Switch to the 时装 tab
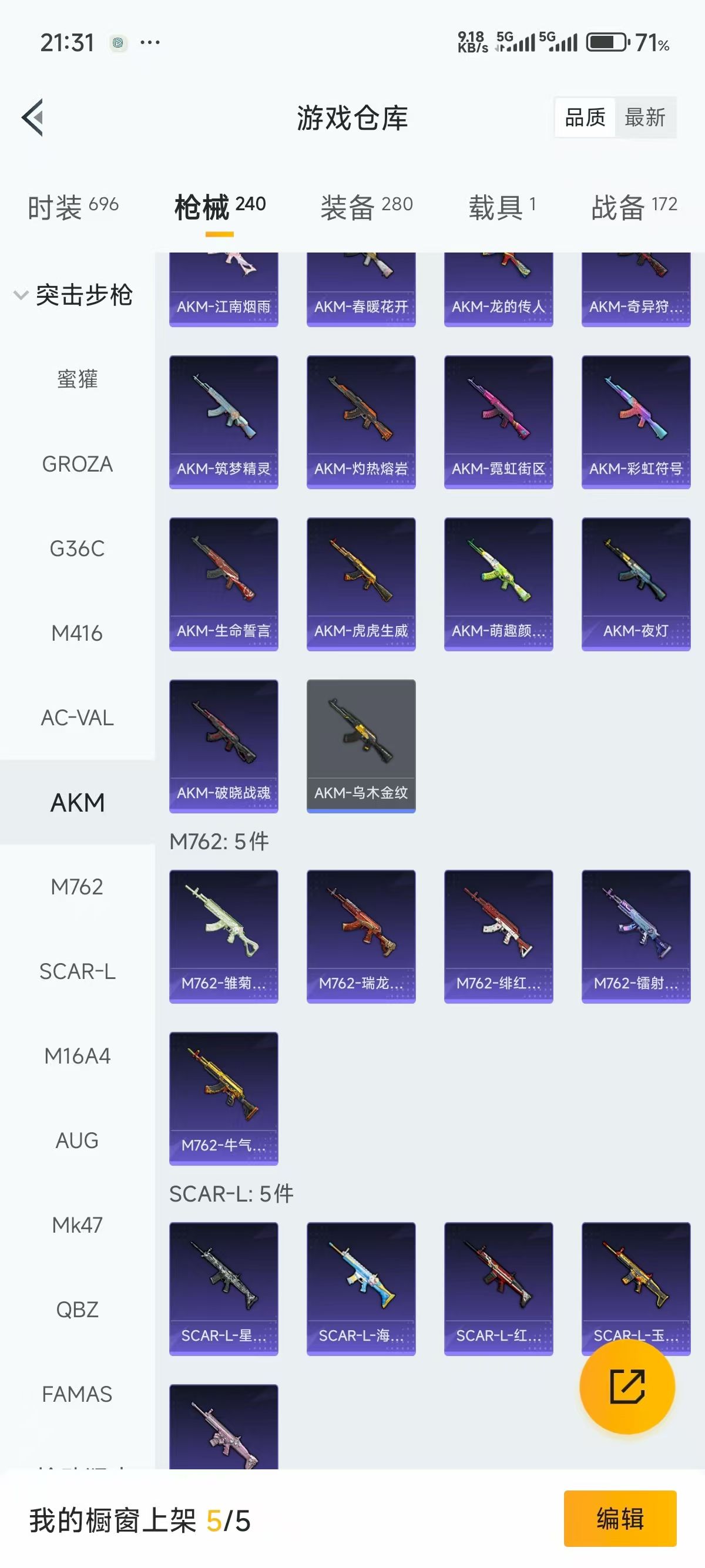 point(73,207)
